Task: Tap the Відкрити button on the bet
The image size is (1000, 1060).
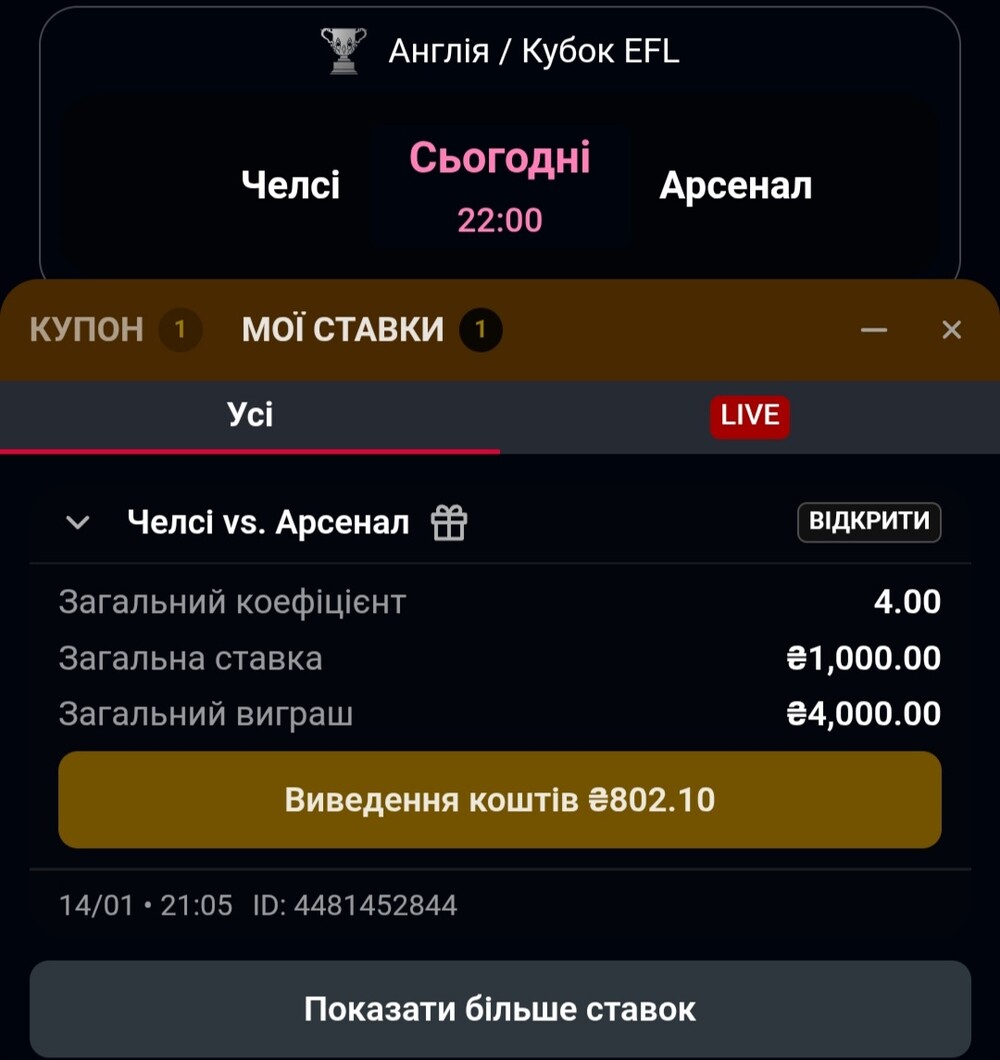Action: pyautogui.click(x=868, y=521)
